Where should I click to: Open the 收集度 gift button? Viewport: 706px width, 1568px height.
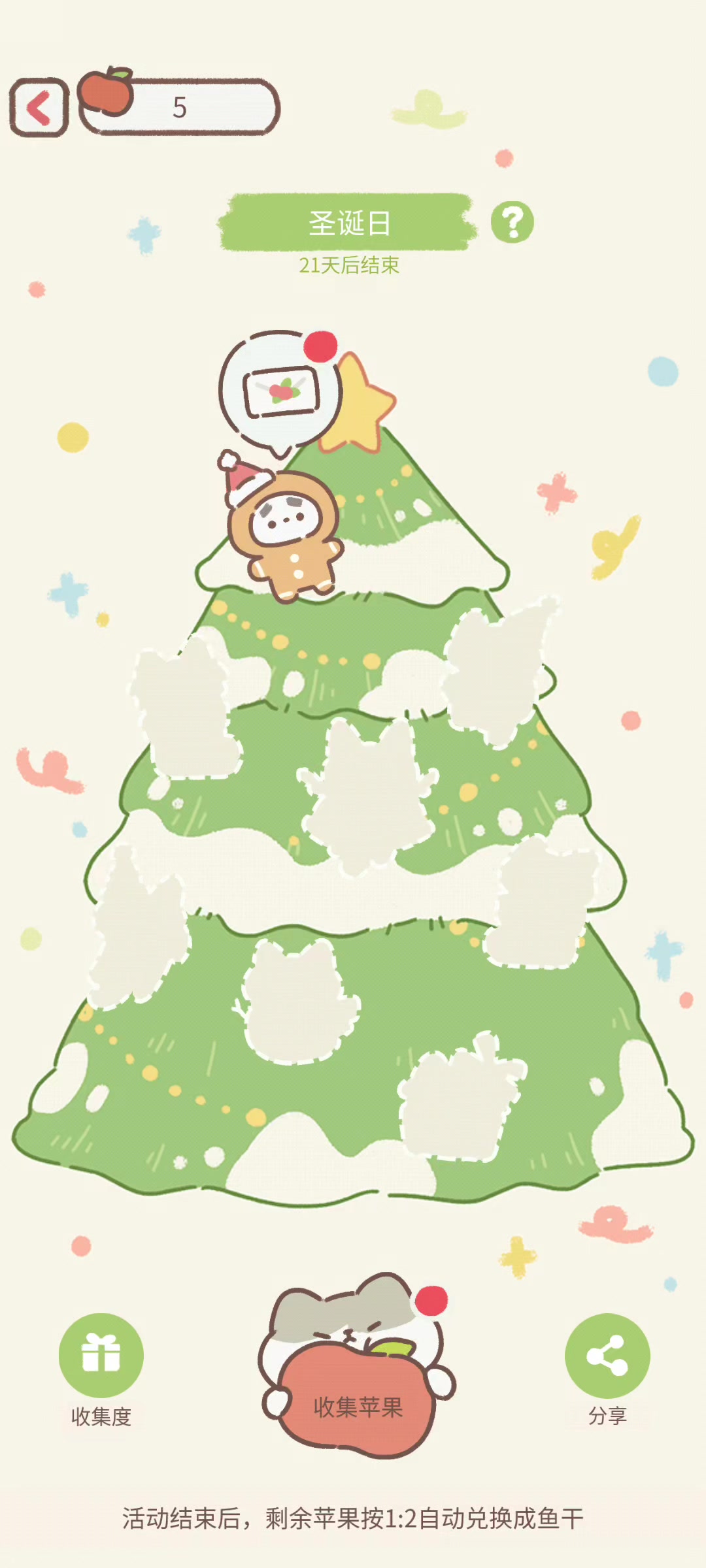[x=101, y=1356]
